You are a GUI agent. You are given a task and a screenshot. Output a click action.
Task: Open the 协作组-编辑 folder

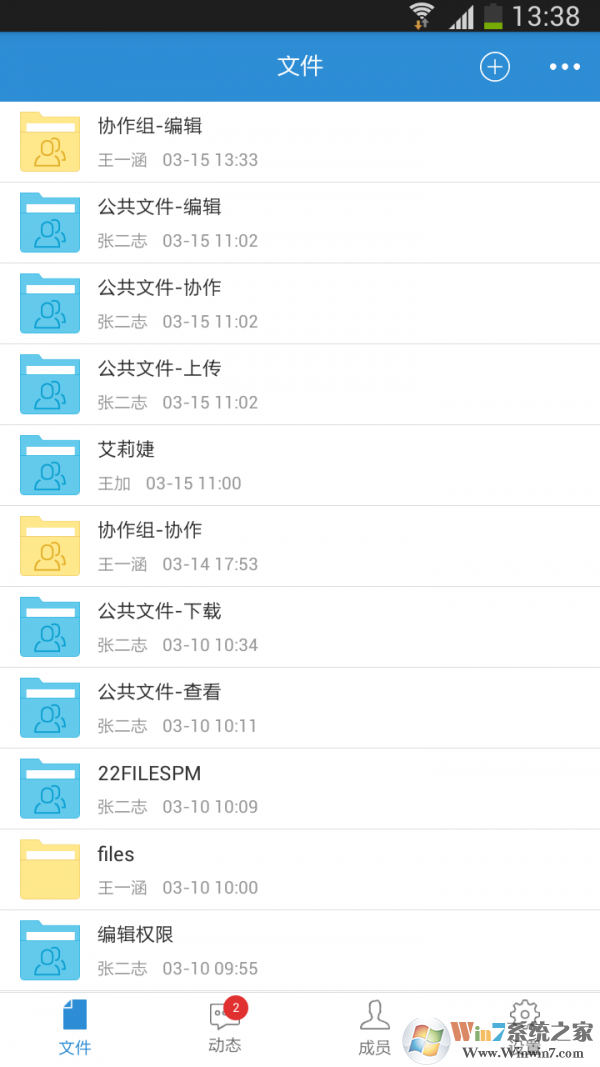point(300,142)
